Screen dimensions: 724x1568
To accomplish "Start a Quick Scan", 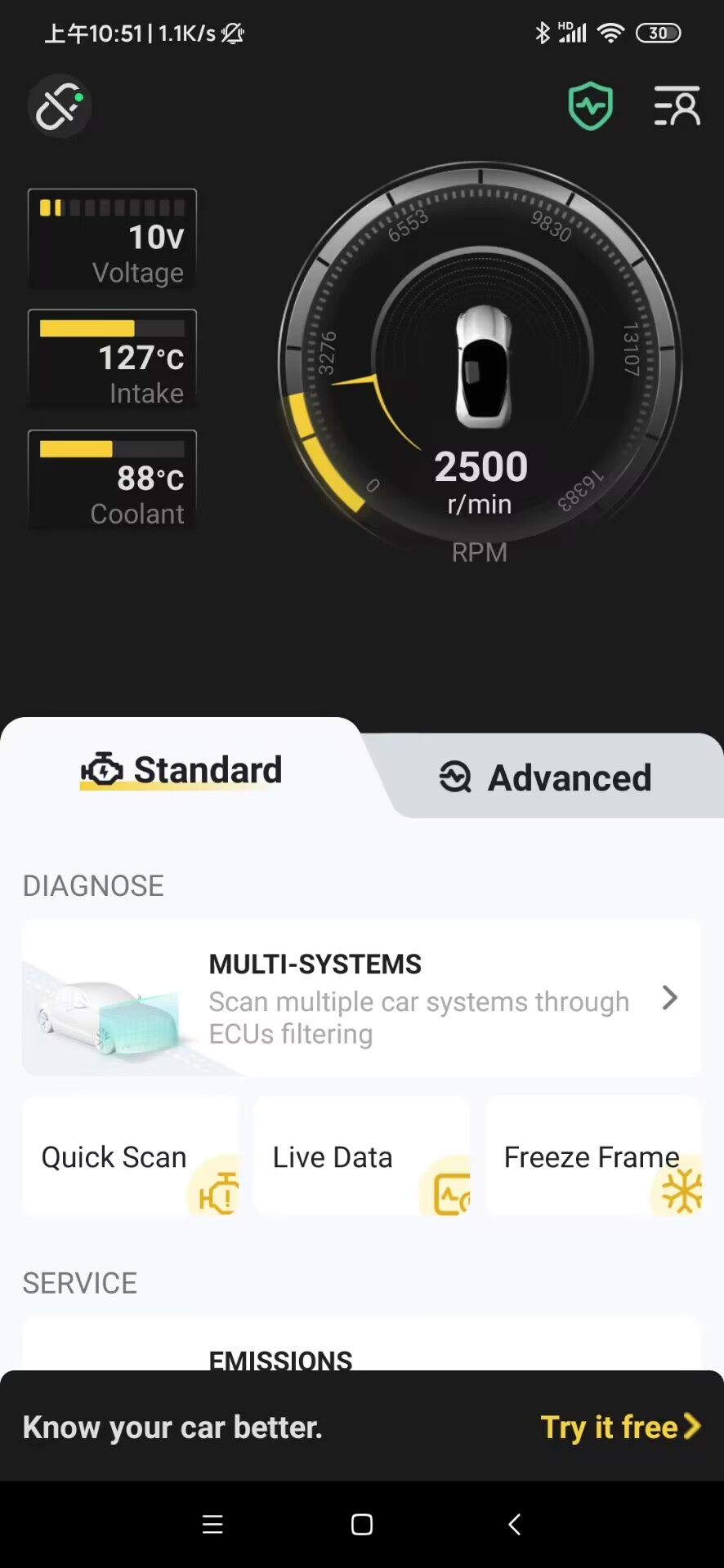I will coord(131,1156).
